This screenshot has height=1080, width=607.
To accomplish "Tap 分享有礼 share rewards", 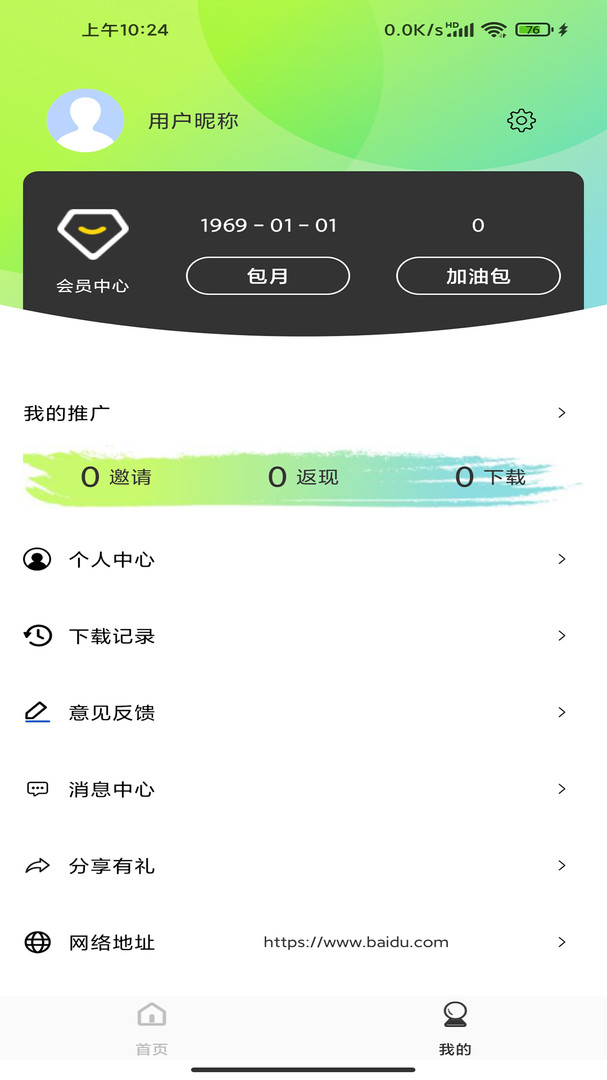I will tap(303, 865).
